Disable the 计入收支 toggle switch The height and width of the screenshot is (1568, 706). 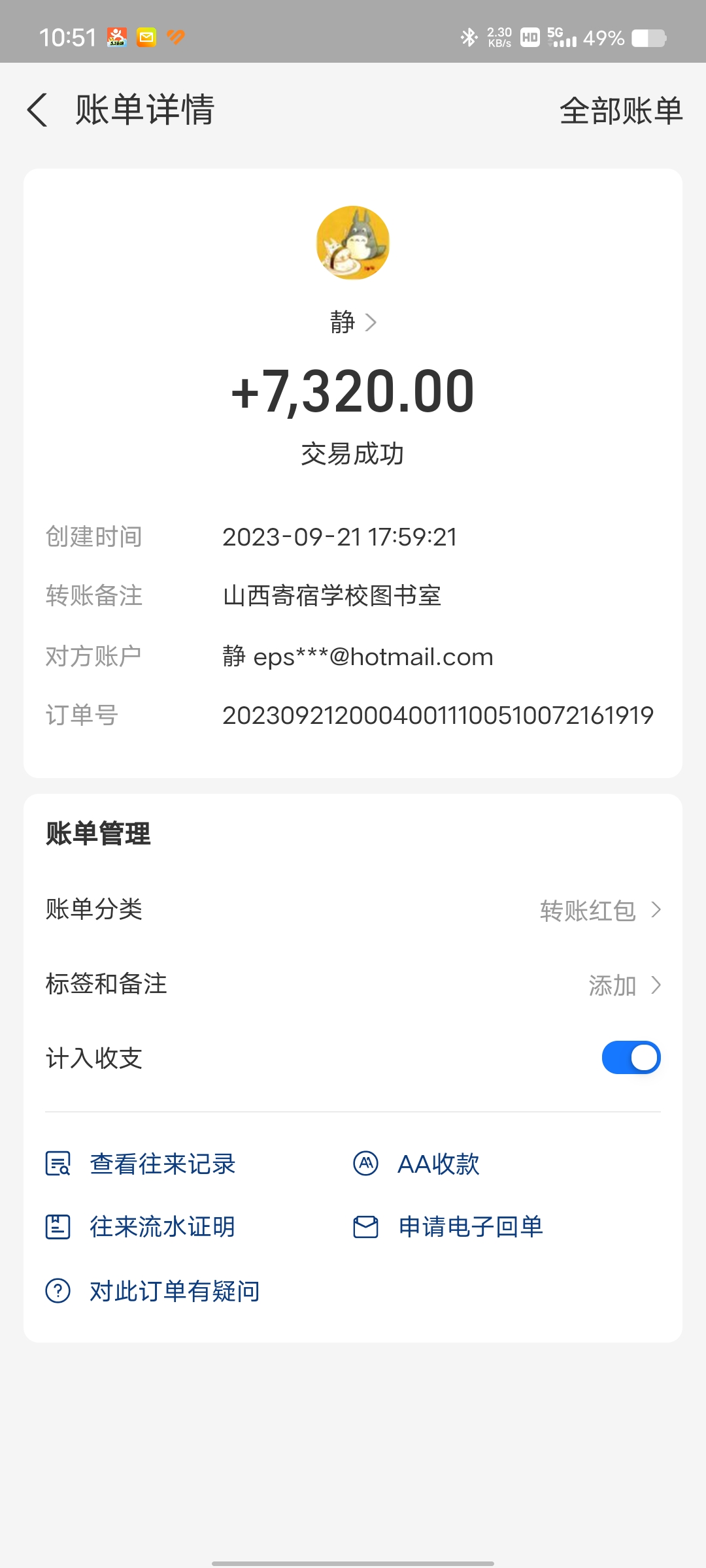(630, 1057)
